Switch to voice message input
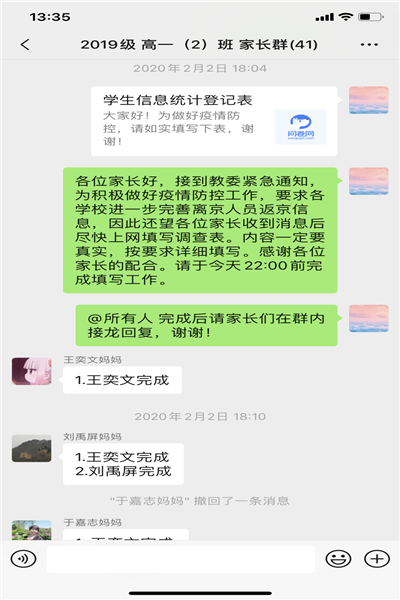Screen dimensions: 400x600 pyautogui.click(x=23, y=559)
